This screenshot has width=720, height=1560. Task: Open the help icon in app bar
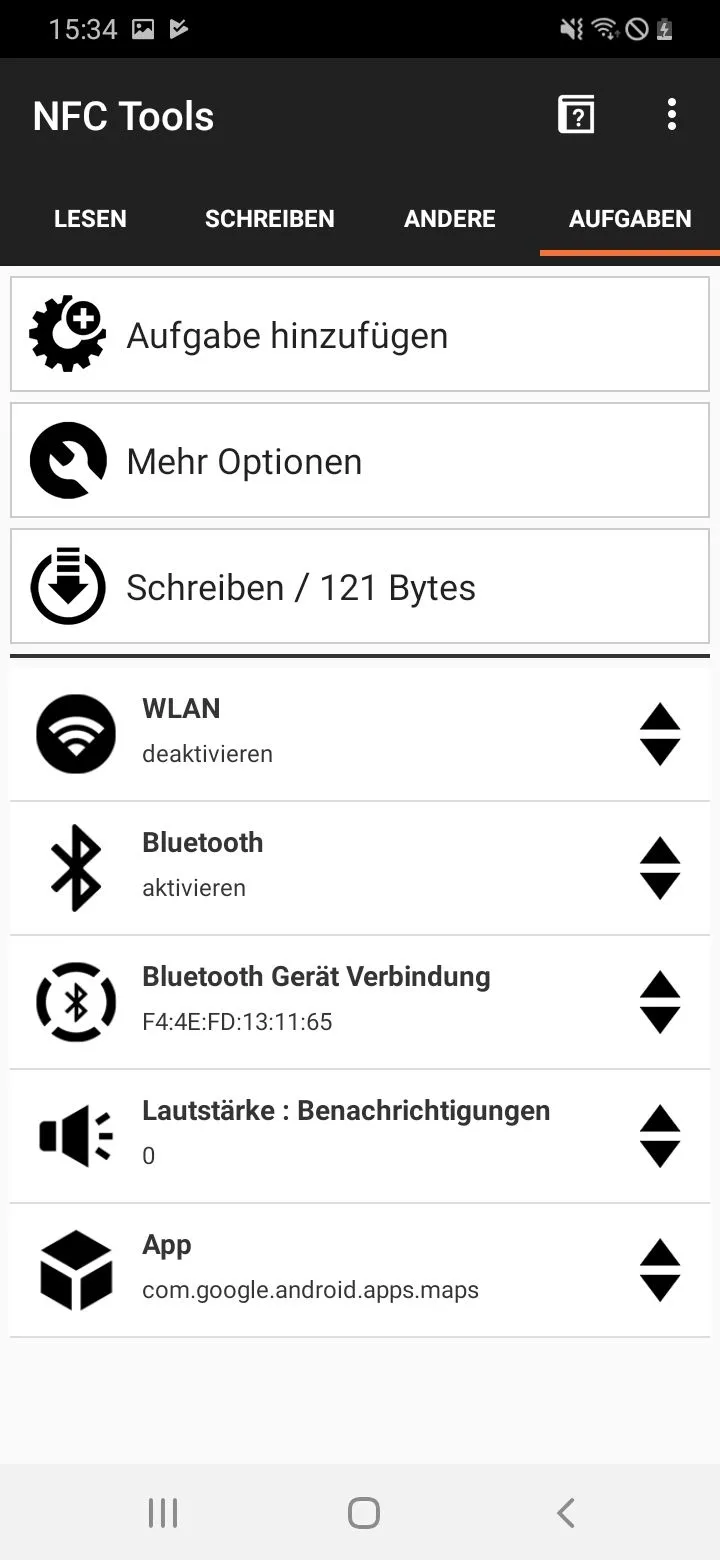pyautogui.click(x=576, y=115)
